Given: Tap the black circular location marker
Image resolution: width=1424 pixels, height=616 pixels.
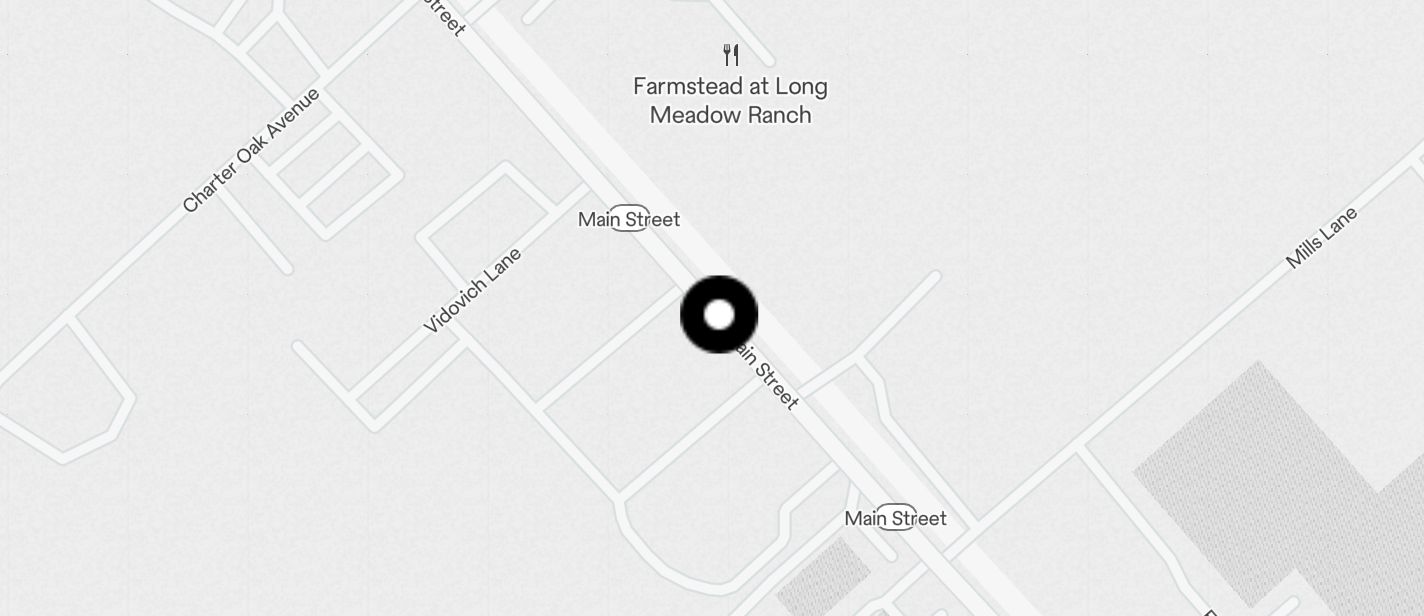Looking at the screenshot, I should (x=719, y=315).
